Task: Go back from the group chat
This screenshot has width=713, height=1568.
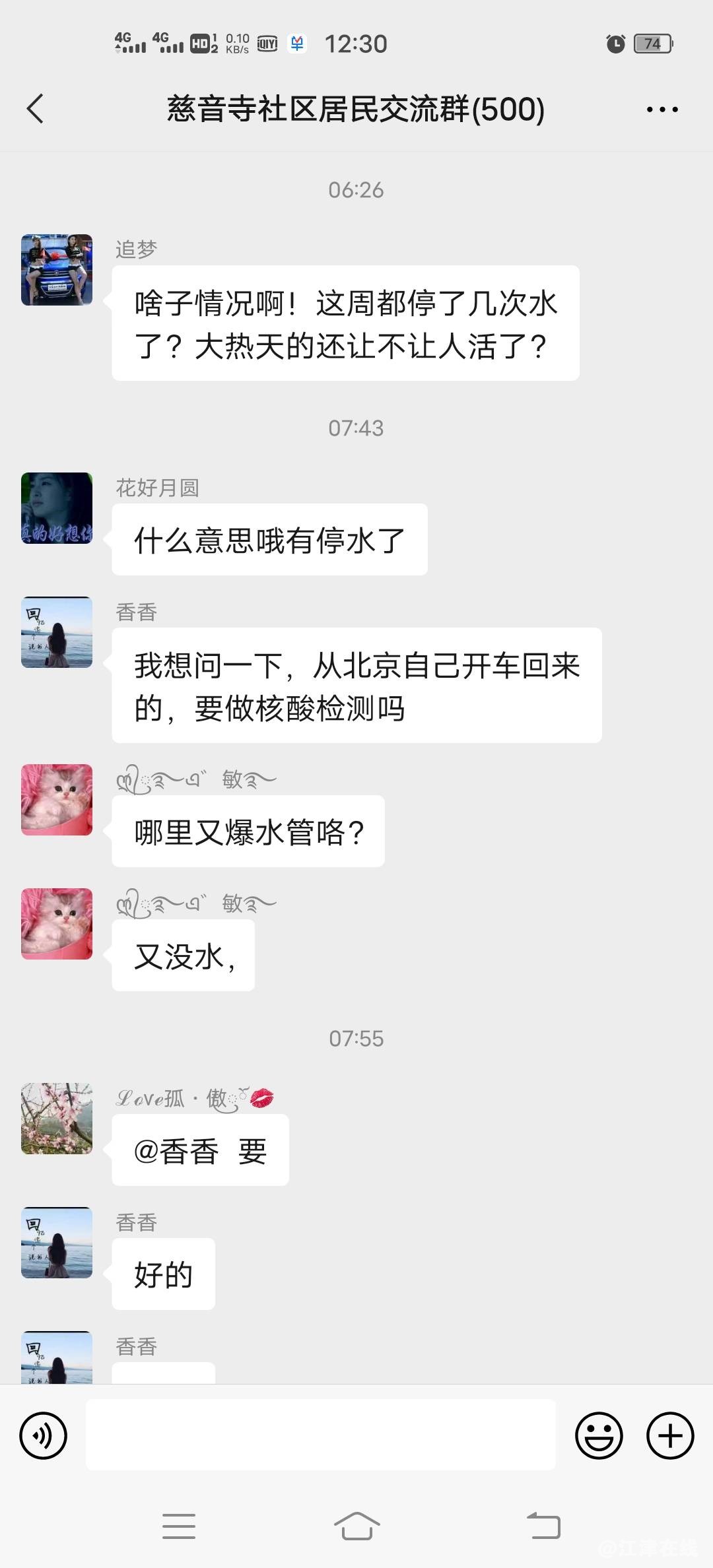Action: click(36, 109)
